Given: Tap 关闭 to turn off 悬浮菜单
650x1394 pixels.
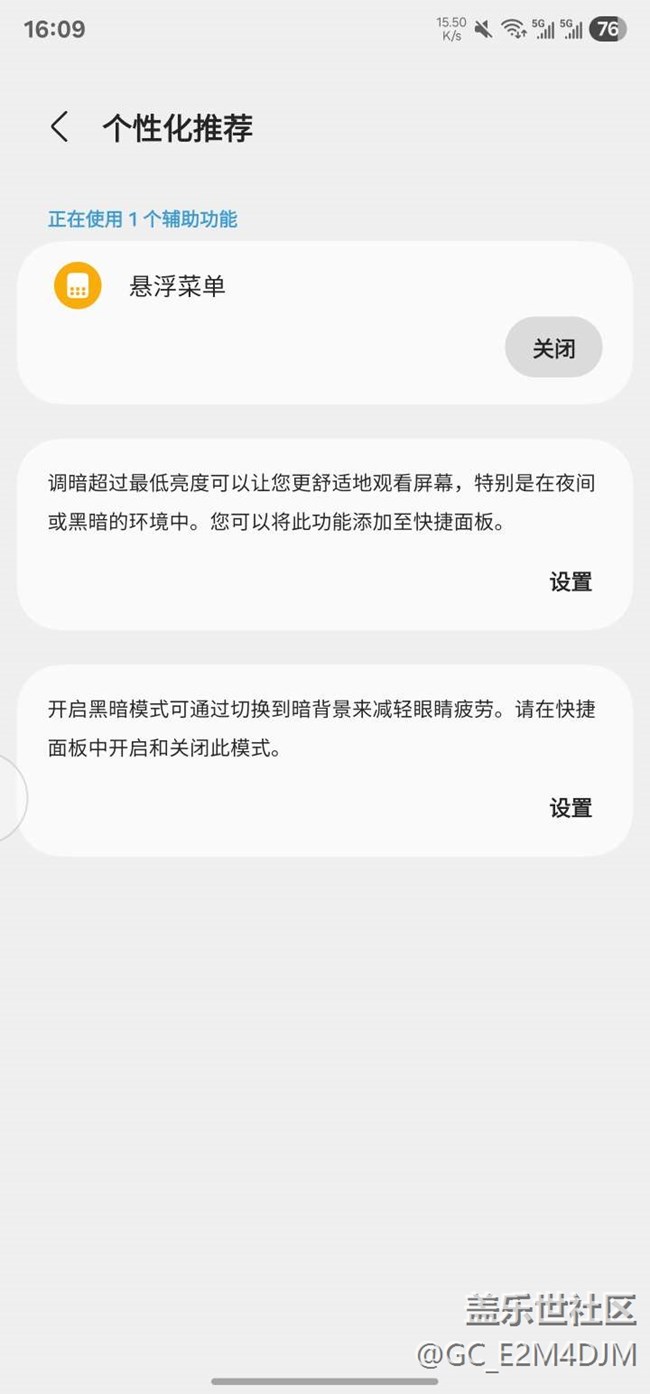Looking at the screenshot, I should (x=553, y=348).
